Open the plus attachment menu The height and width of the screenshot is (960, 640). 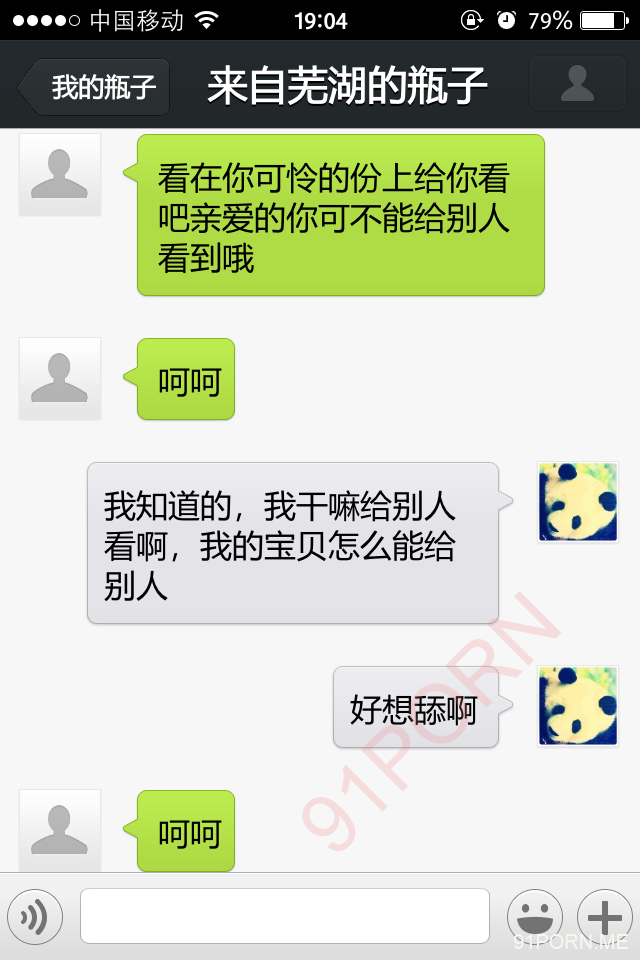[x=605, y=916]
